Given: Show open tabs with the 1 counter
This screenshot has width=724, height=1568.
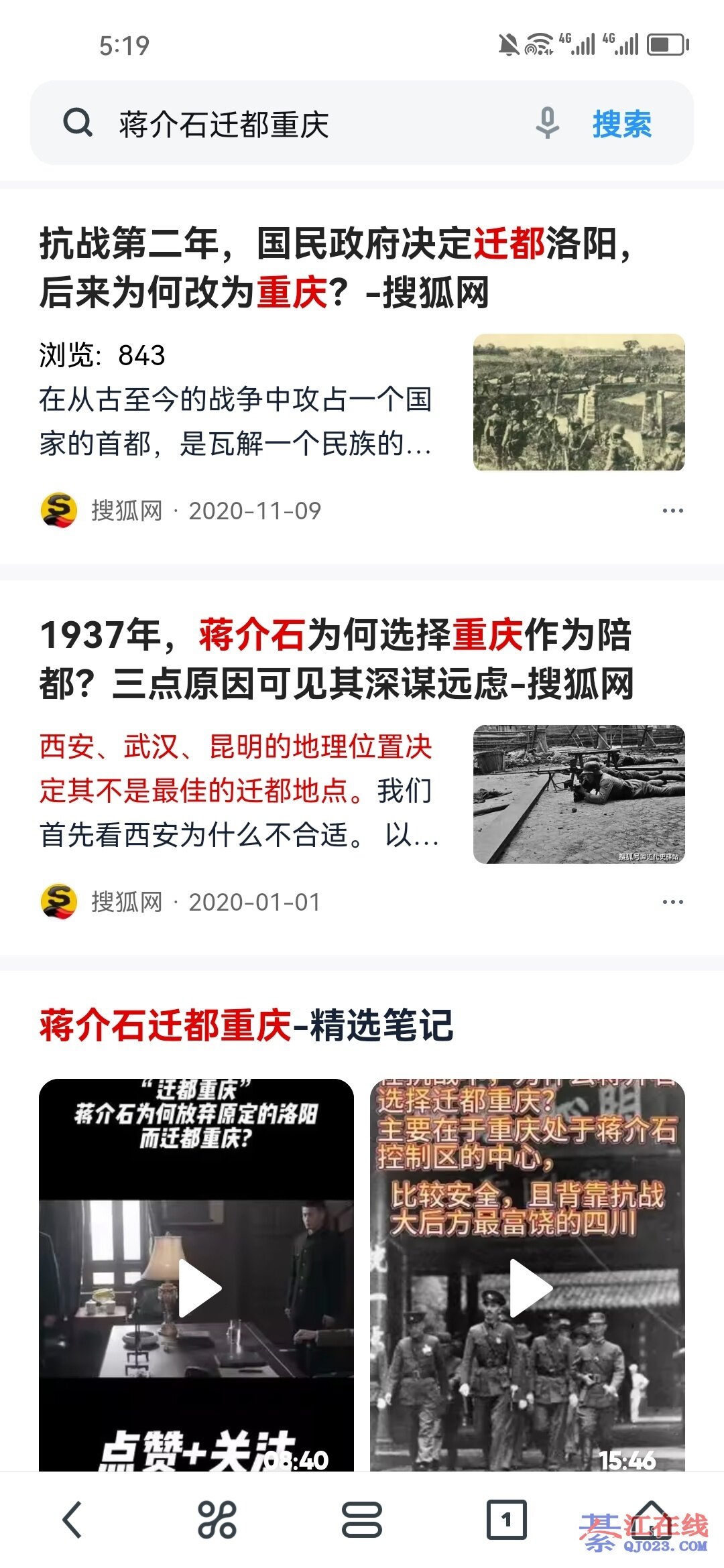Looking at the screenshot, I should (x=506, y=1520).
